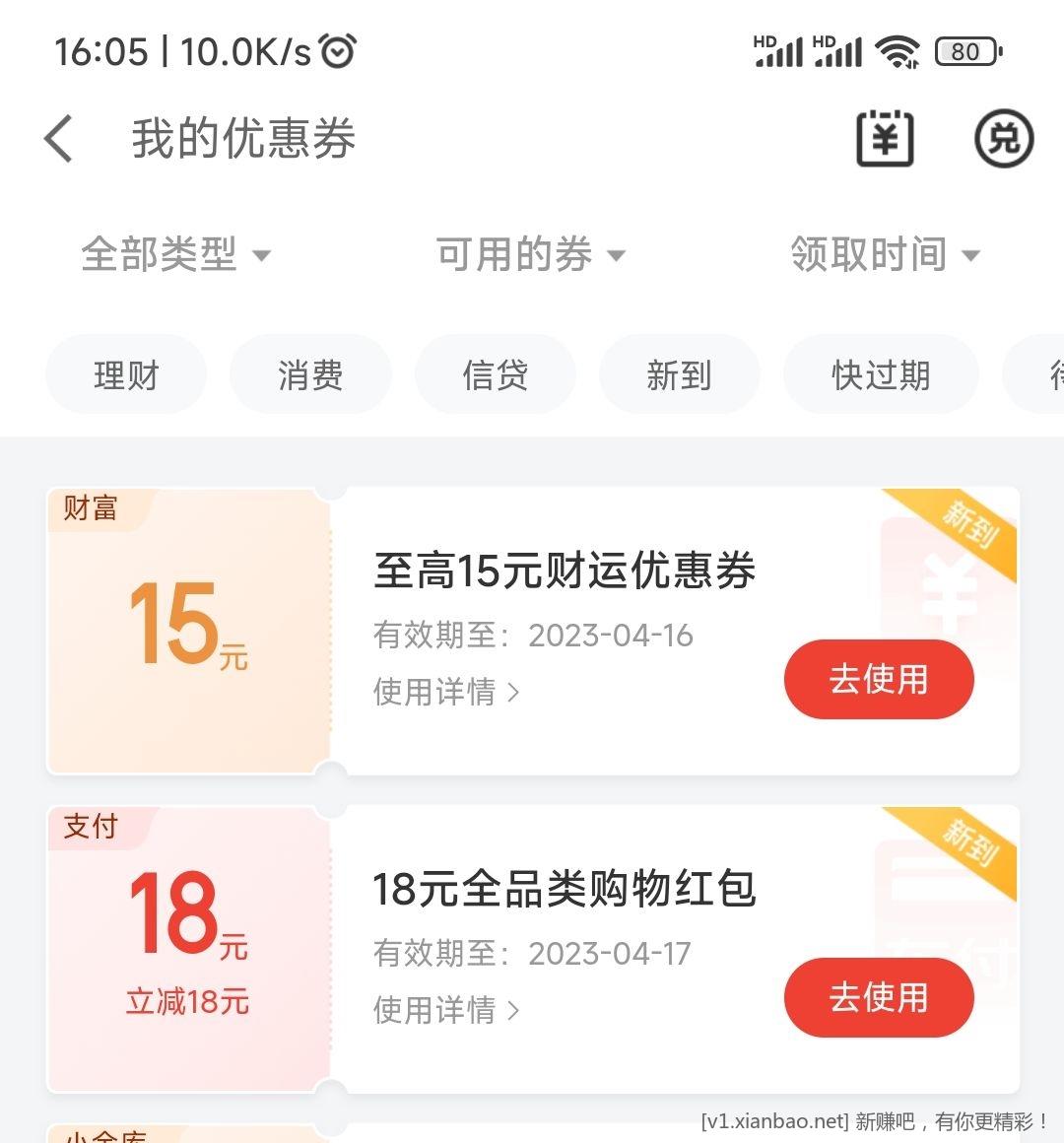Go back from 我的优惠券 page
Image resolution: width=1064 pixels, height=1143 pixels.
pos(59,138)
